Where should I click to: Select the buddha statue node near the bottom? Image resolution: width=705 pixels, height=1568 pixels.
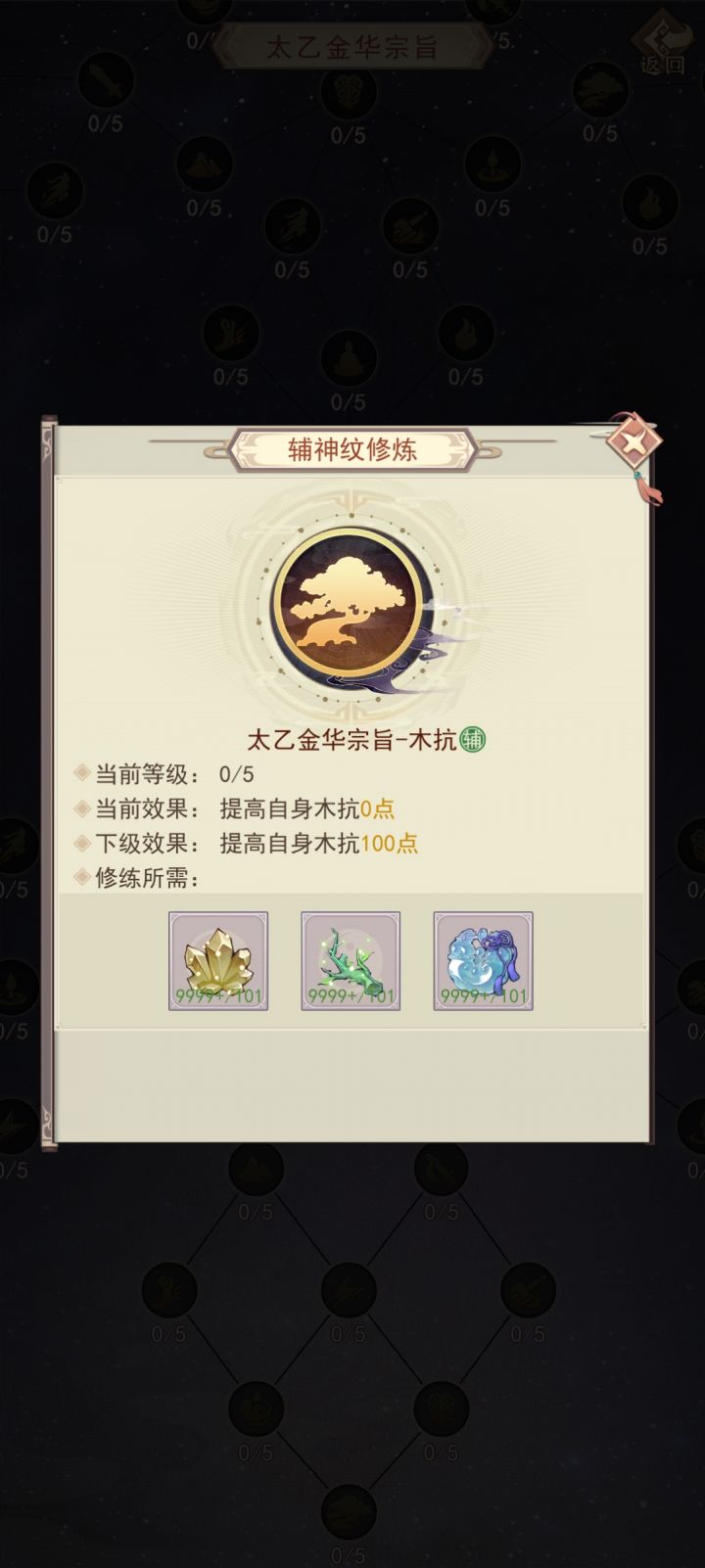click(x=350, y=357)
